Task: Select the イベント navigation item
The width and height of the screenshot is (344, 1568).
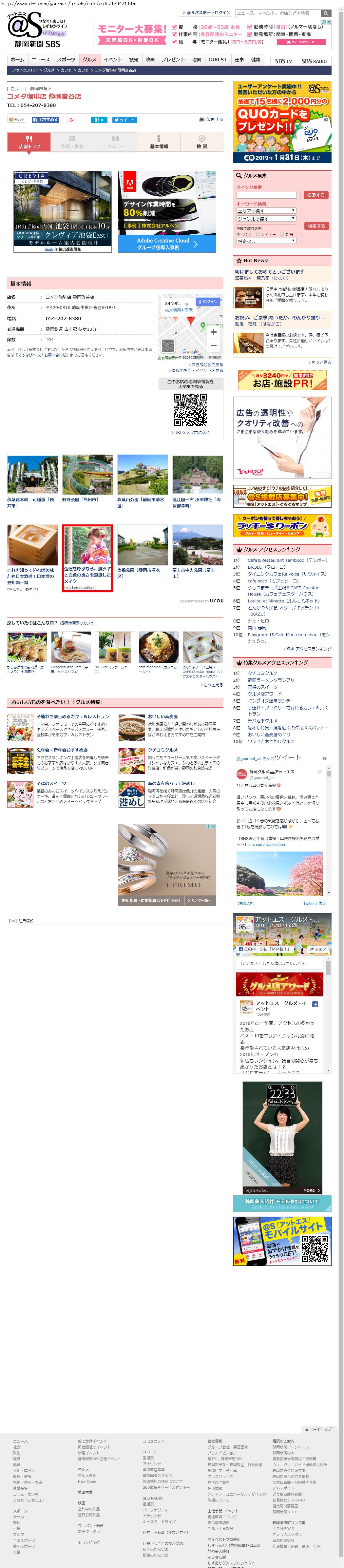Action: pos(112,60)
